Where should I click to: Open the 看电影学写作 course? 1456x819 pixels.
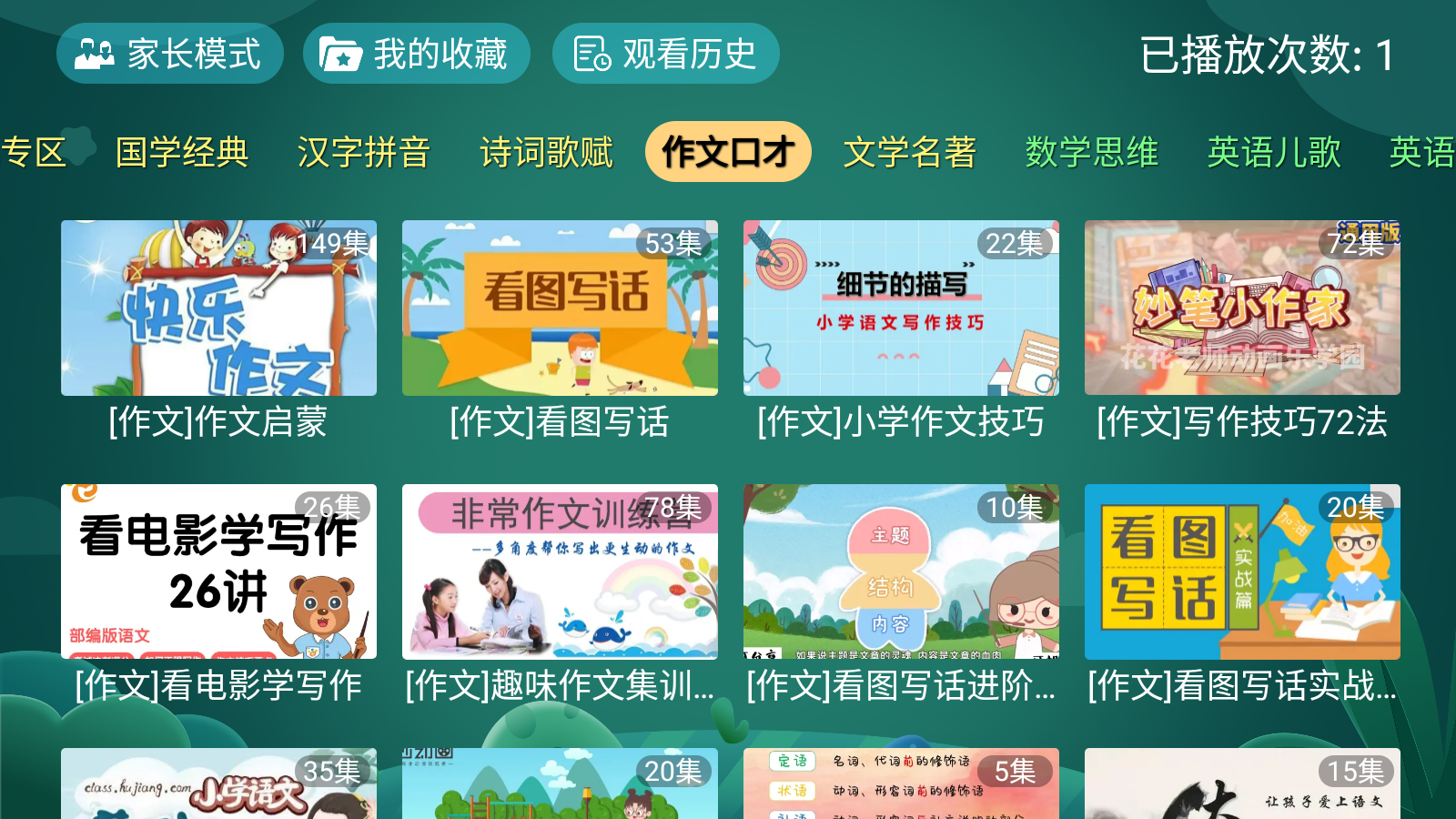coord(218,571)
